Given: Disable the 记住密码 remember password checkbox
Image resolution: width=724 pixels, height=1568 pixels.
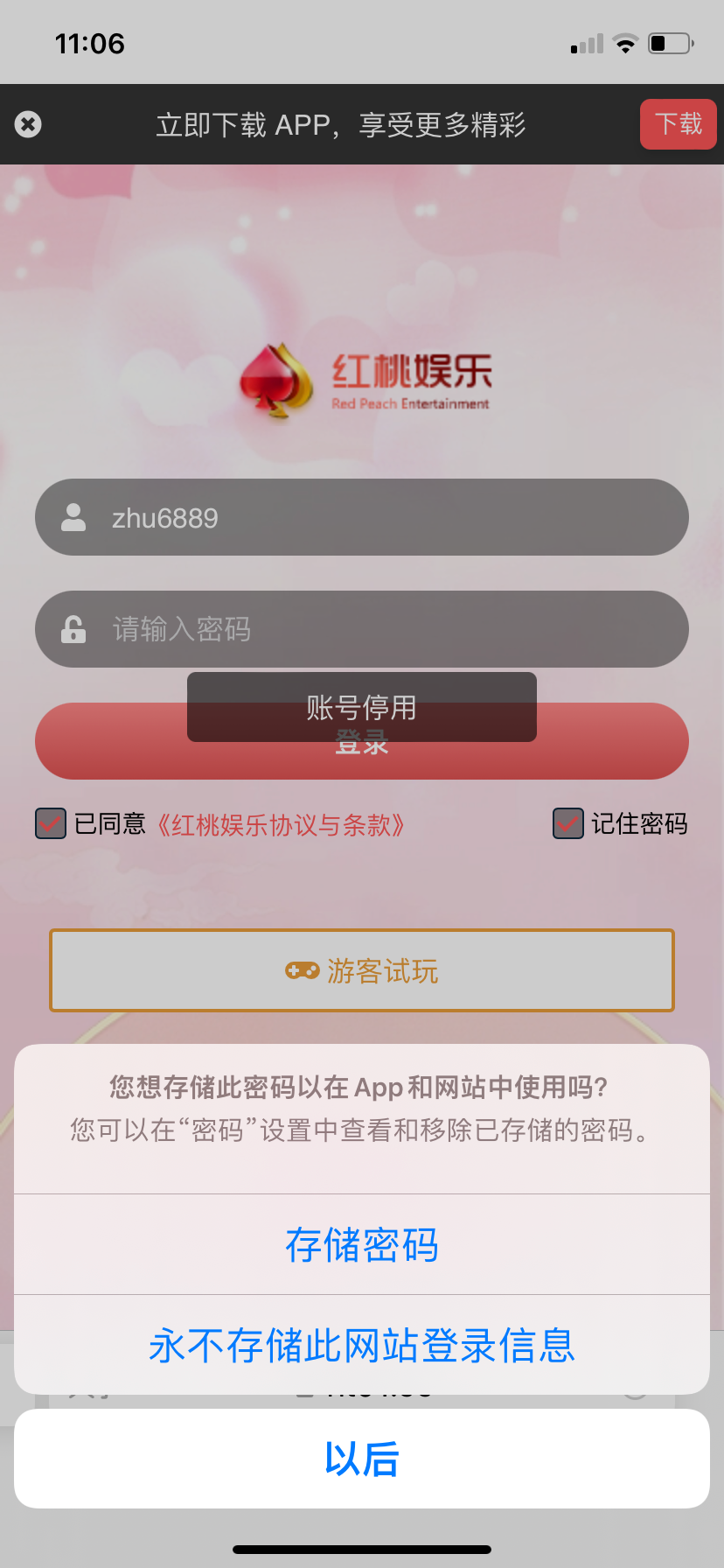Looking at the screenshot, I should [567, 822].
